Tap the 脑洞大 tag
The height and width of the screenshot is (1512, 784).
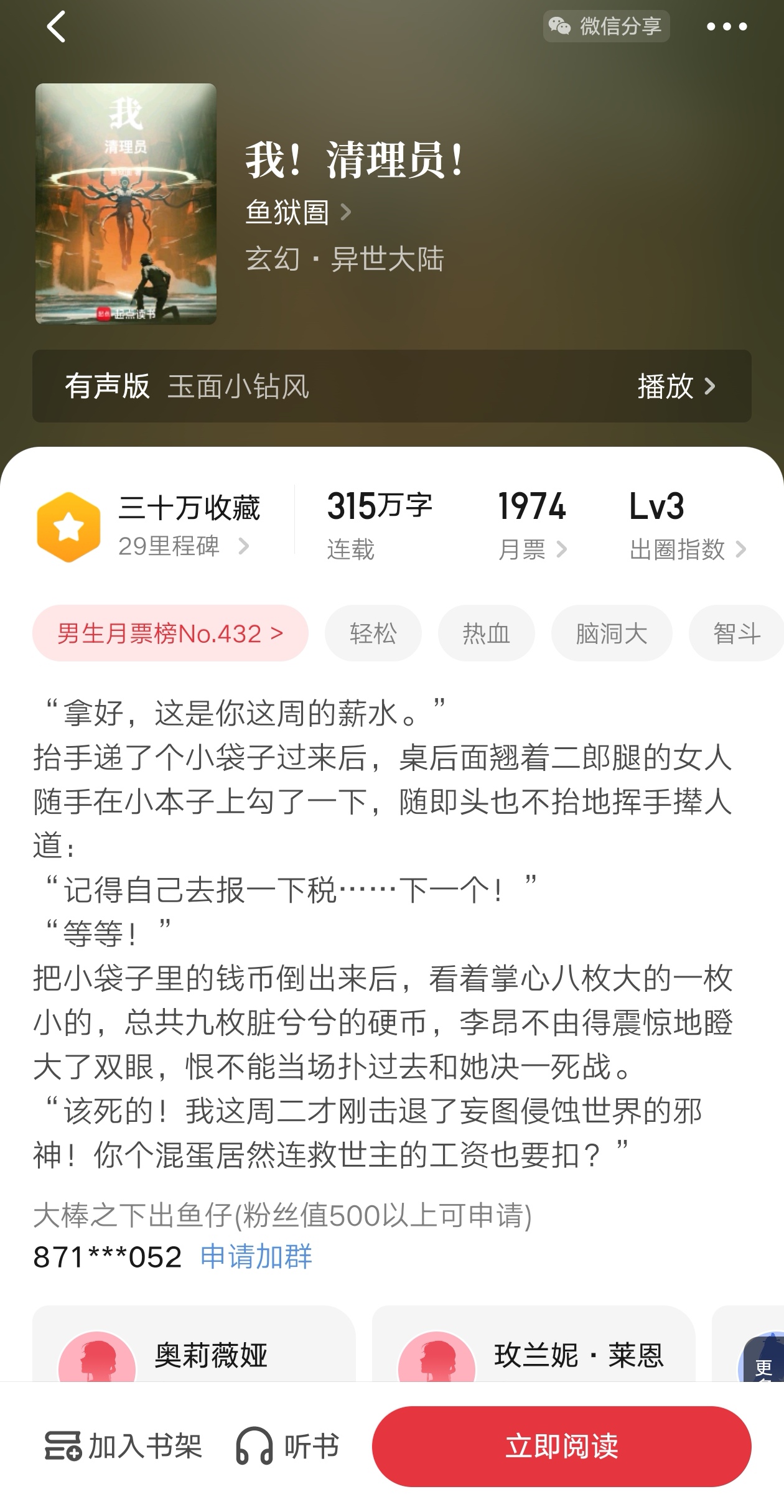click(611, 633)
